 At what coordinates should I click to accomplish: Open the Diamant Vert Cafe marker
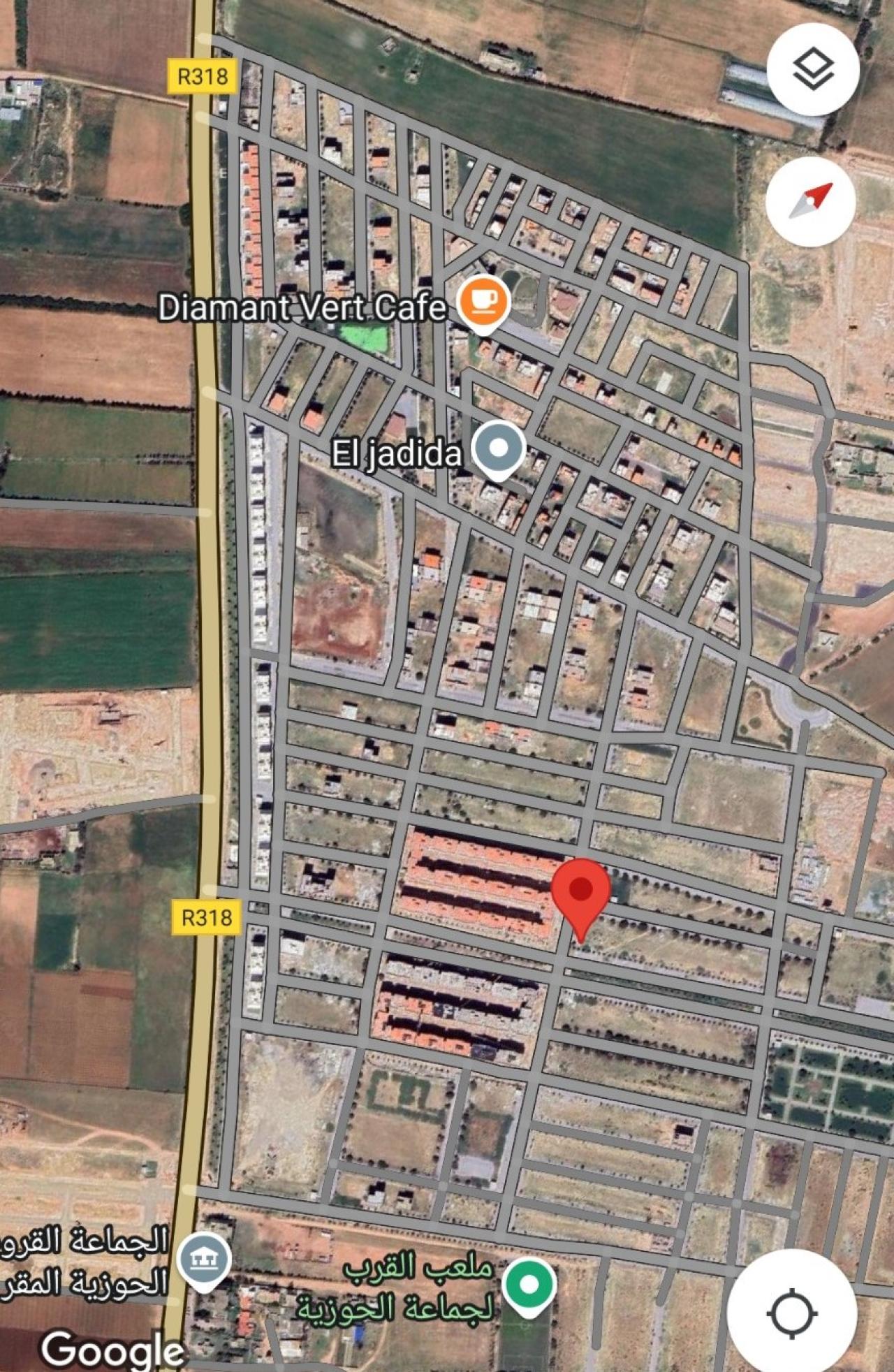click(483, 302)
